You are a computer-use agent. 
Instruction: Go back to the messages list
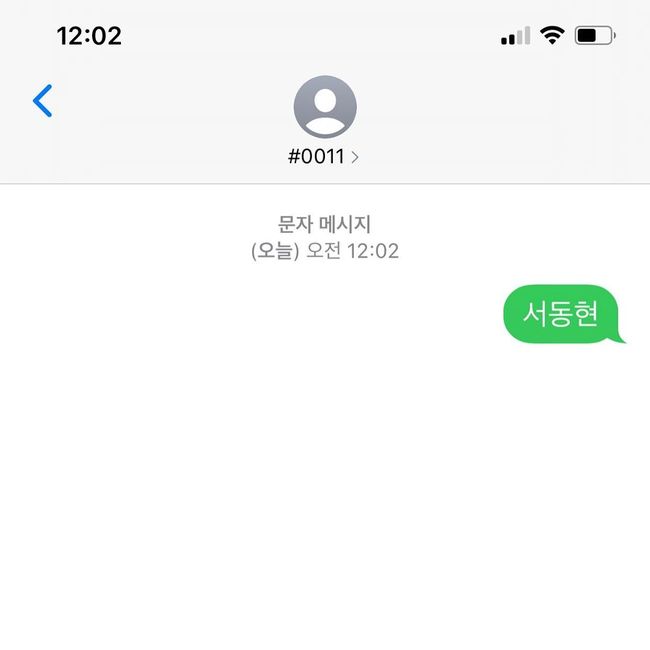(x=42, y=101)
